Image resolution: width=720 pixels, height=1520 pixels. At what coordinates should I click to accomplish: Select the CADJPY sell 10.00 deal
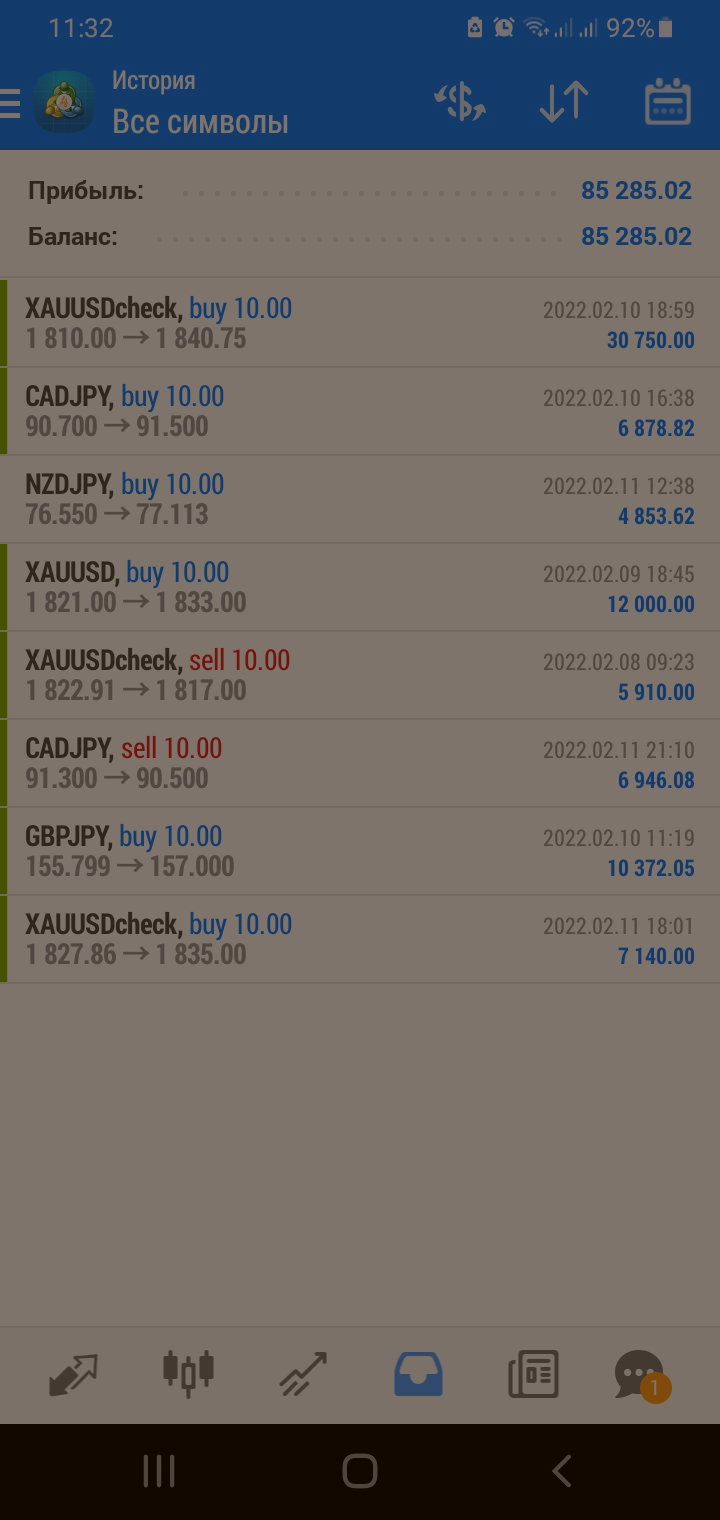(x=360, y=764)
